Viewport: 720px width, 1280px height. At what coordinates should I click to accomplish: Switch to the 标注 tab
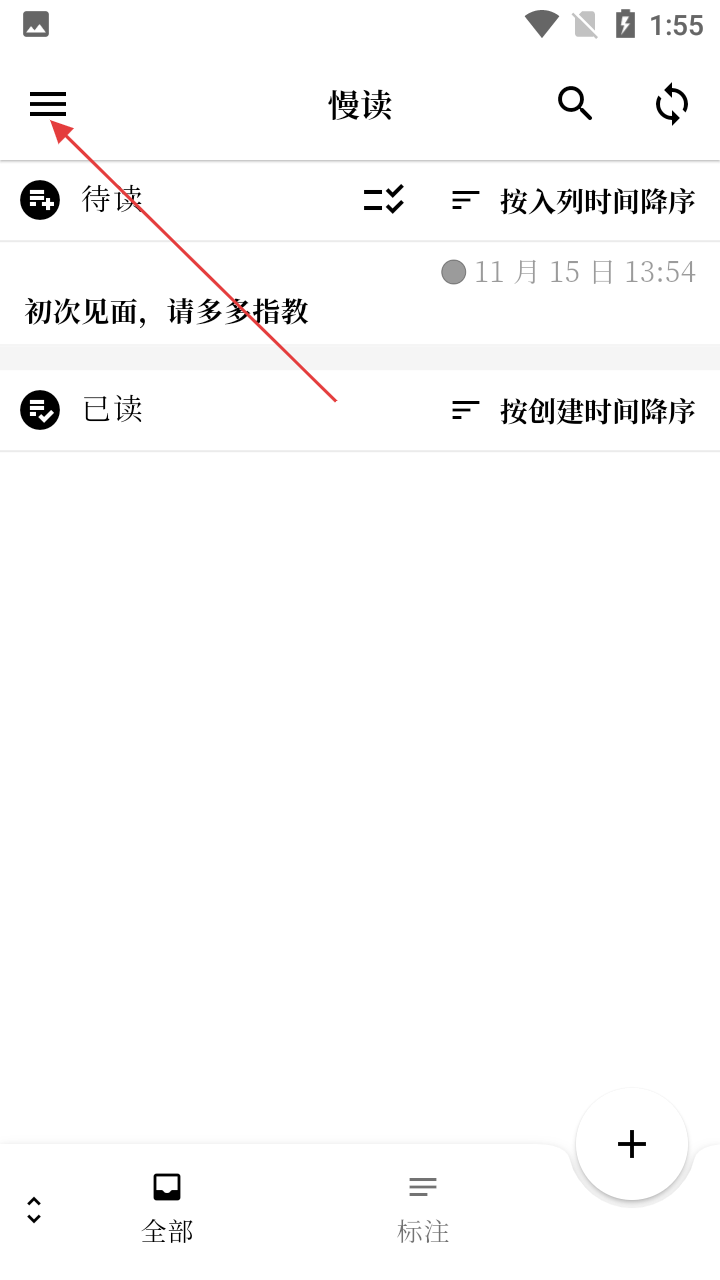pos(423,1208)
